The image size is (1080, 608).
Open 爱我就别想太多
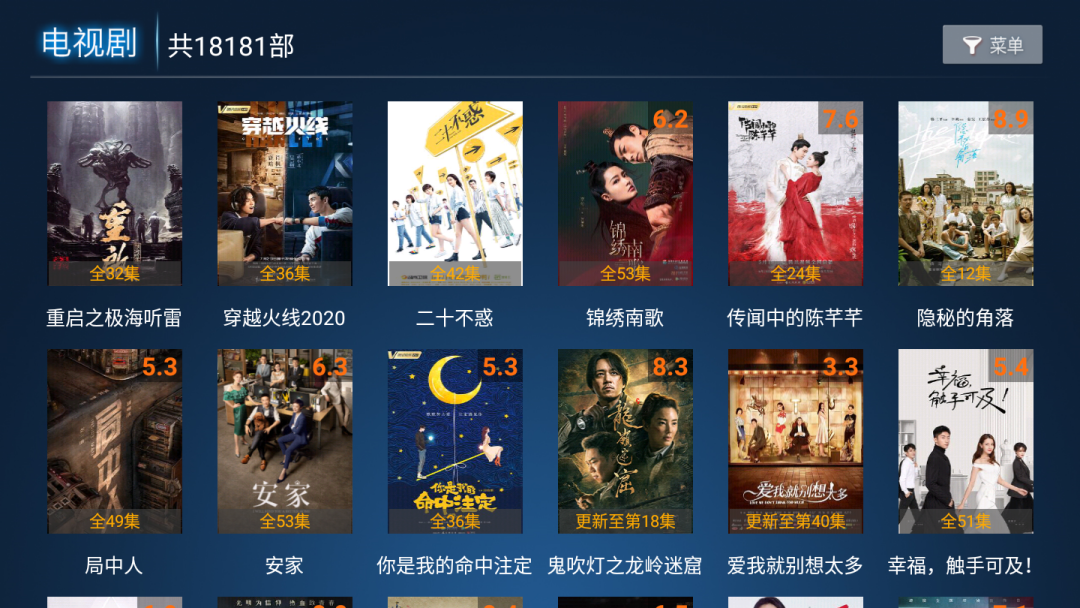pyautogui.click(x=795, y=441)
